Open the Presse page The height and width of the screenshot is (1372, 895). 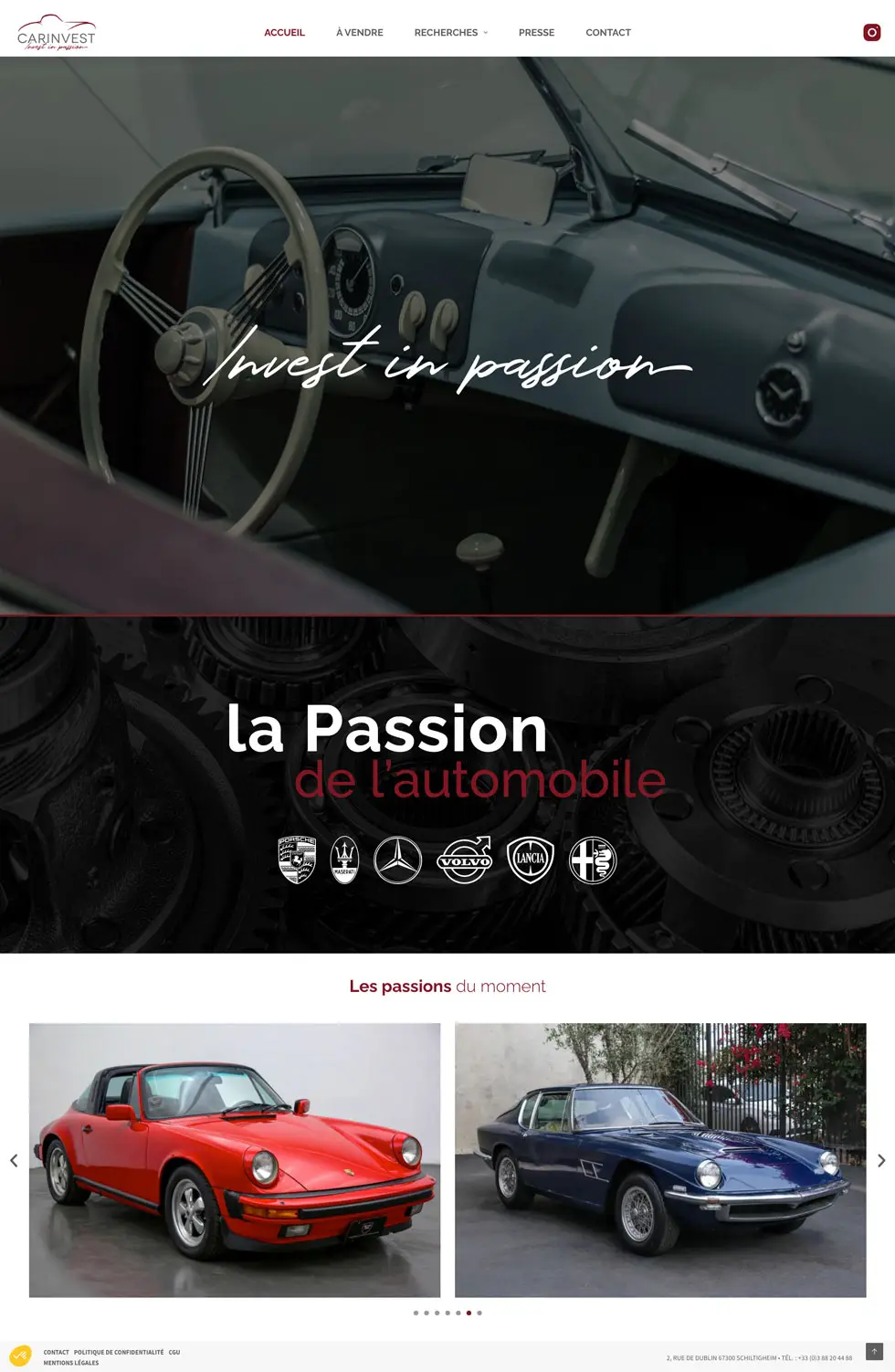(536, 32)
